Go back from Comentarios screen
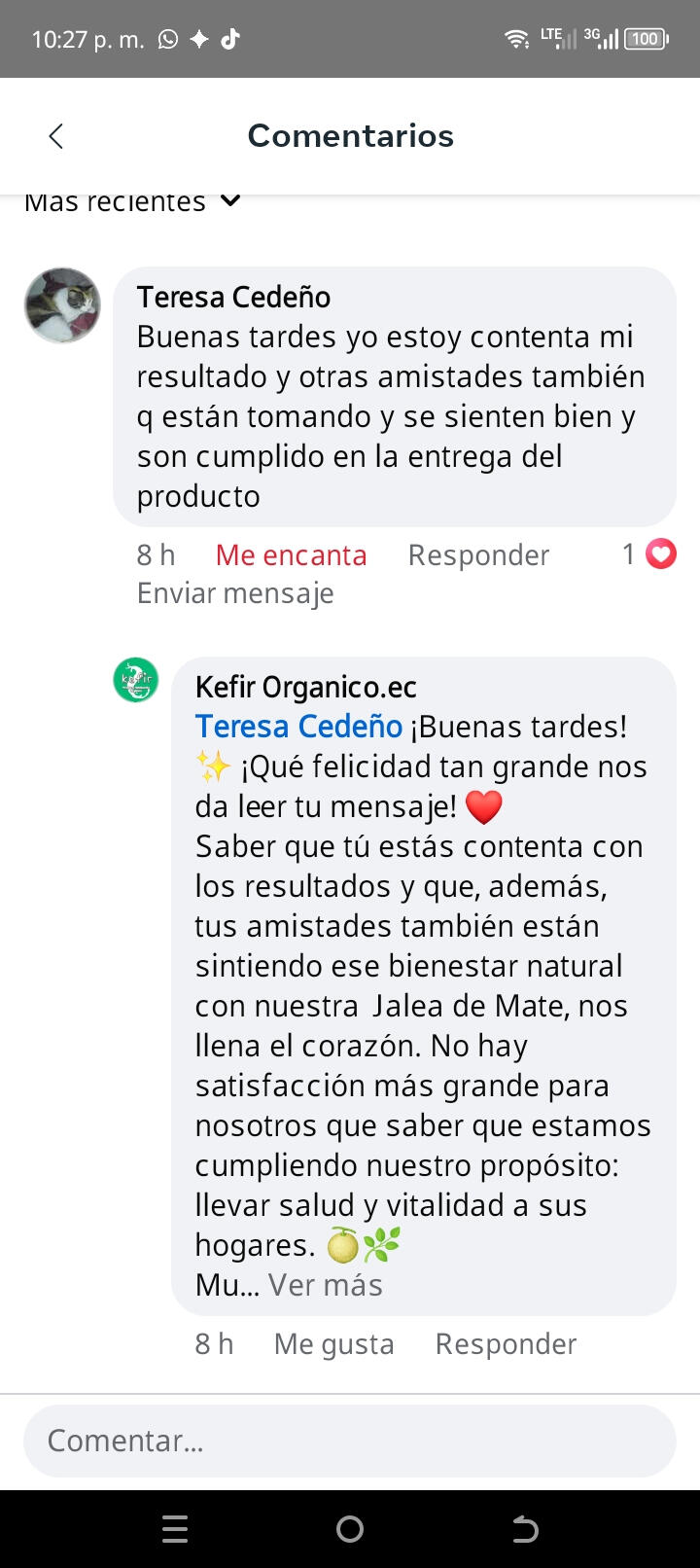The width and height of the screenshot is (700, 1568). tap(56, 136)
